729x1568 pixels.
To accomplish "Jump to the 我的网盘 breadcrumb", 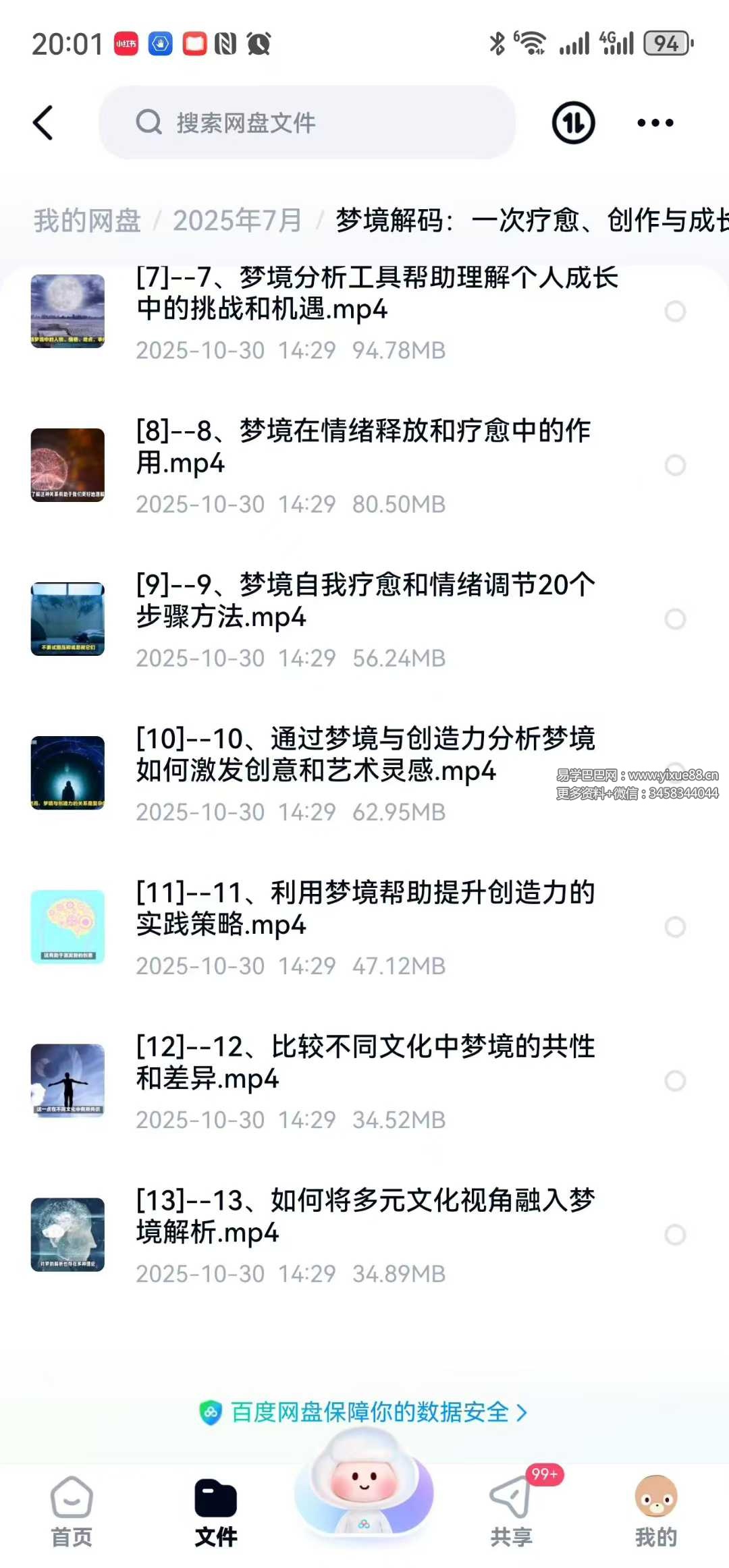I will [x=87, y=221].
